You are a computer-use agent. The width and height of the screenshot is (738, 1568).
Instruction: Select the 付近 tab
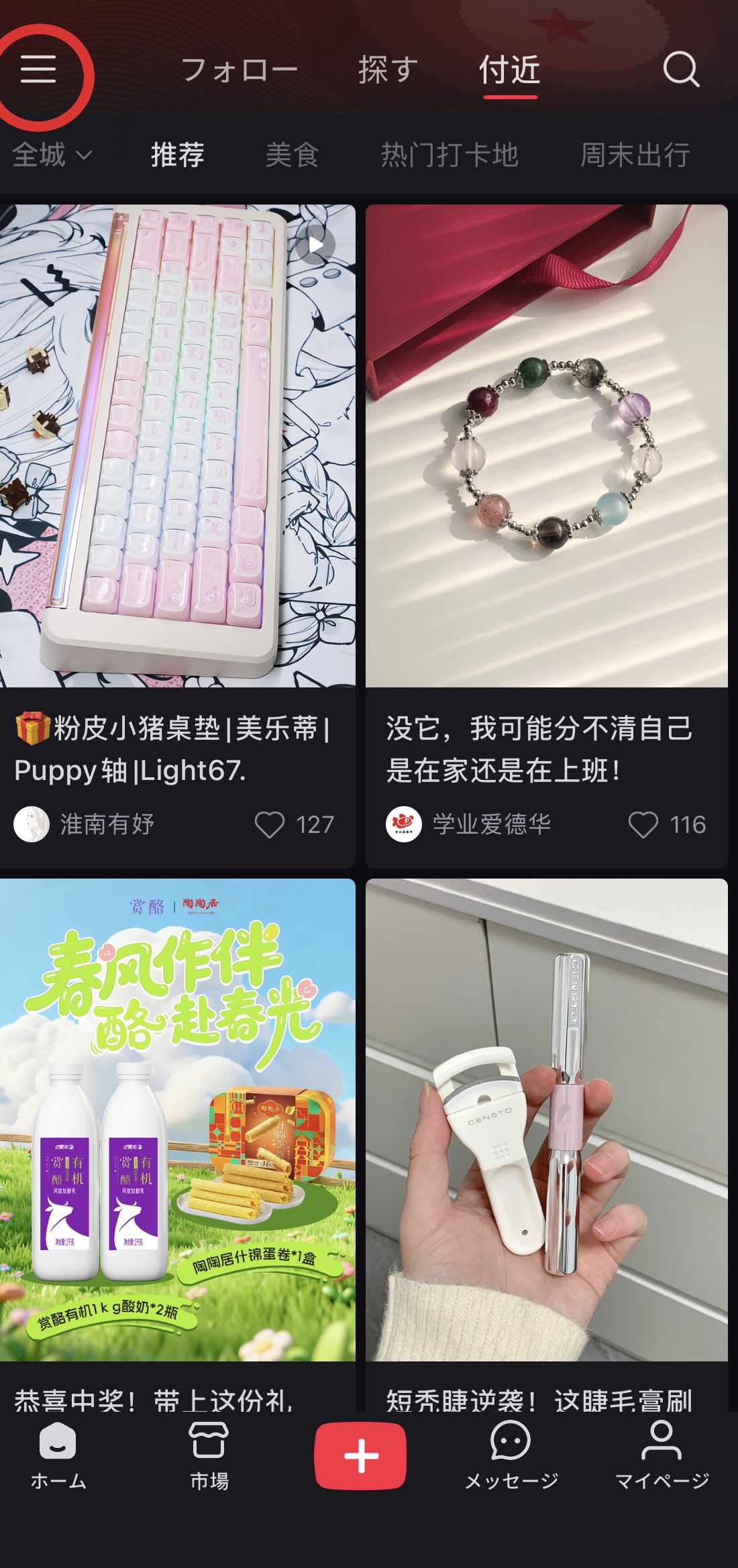510,70
